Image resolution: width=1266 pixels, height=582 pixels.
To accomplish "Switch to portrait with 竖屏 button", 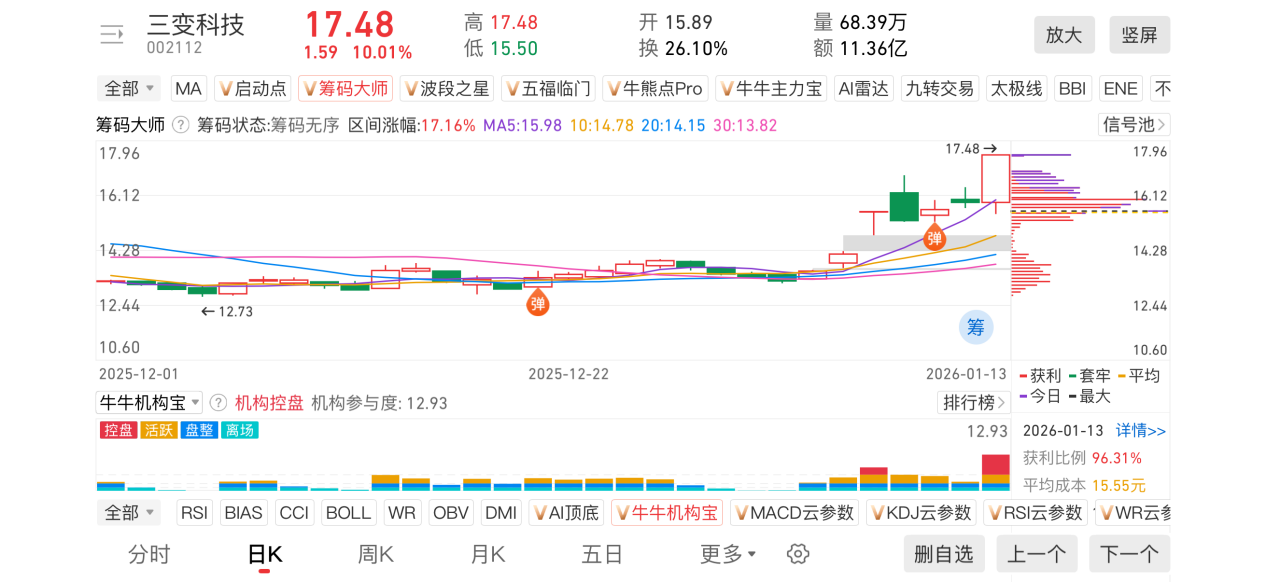I will (x=1139, y=35).
